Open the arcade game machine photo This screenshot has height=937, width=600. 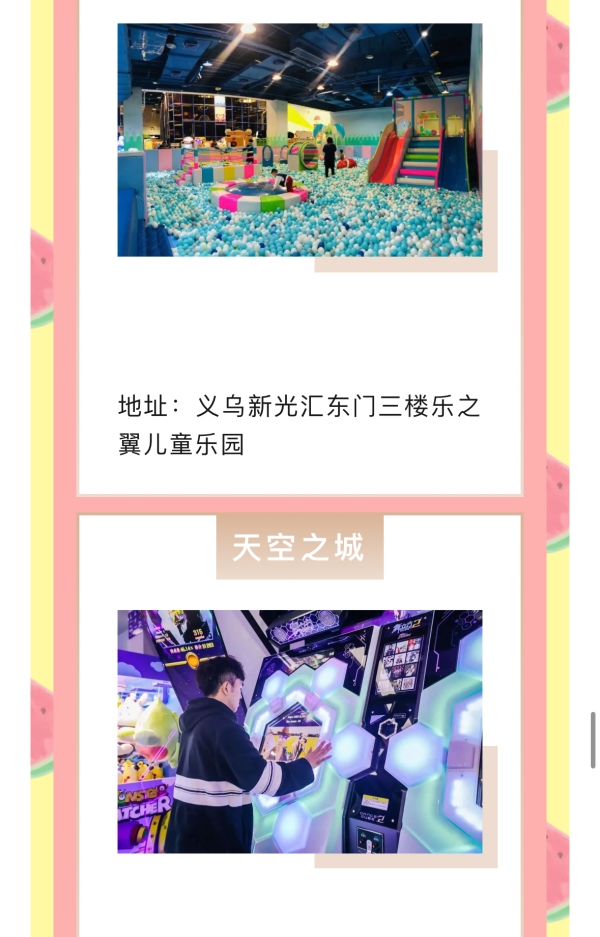(x=299, y=731)
